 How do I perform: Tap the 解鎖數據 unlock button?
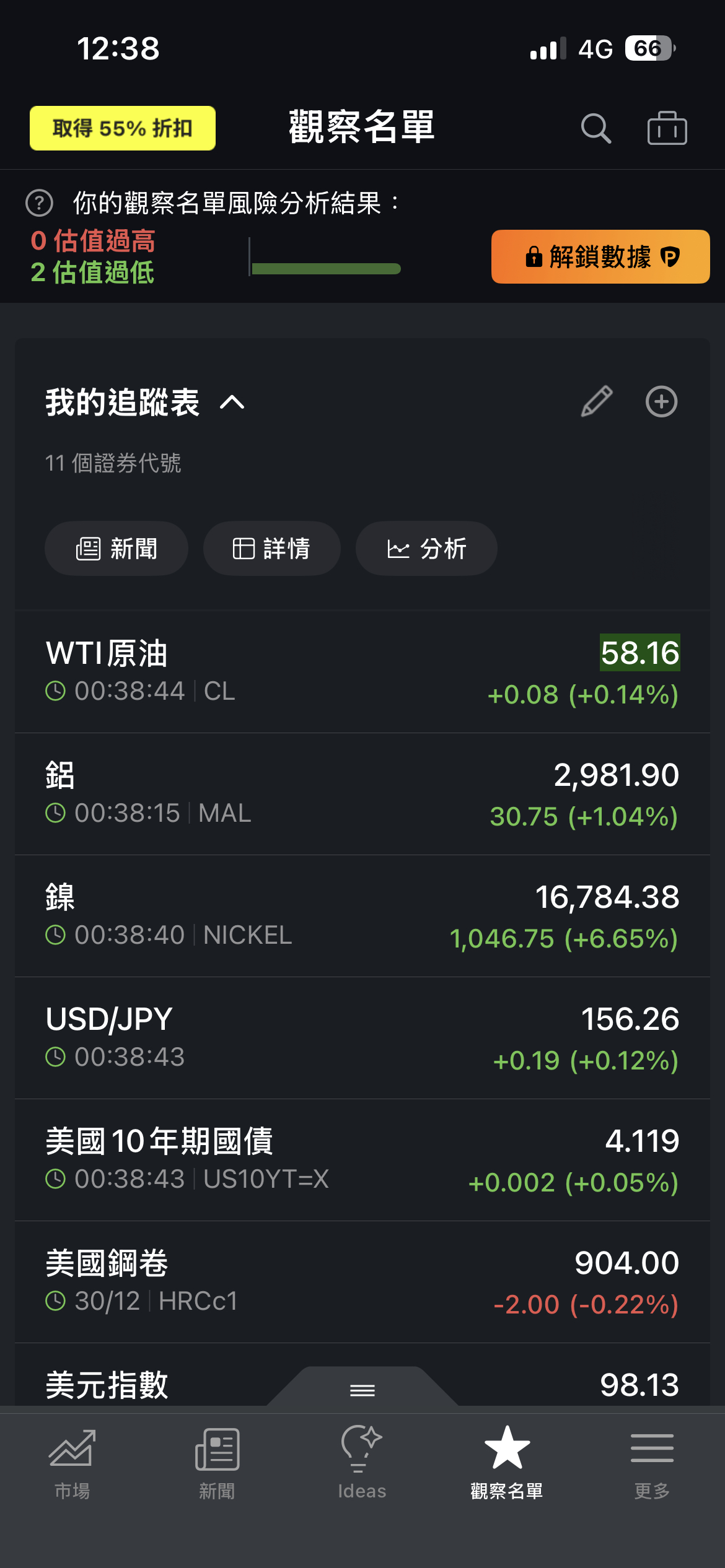point(600,256)
